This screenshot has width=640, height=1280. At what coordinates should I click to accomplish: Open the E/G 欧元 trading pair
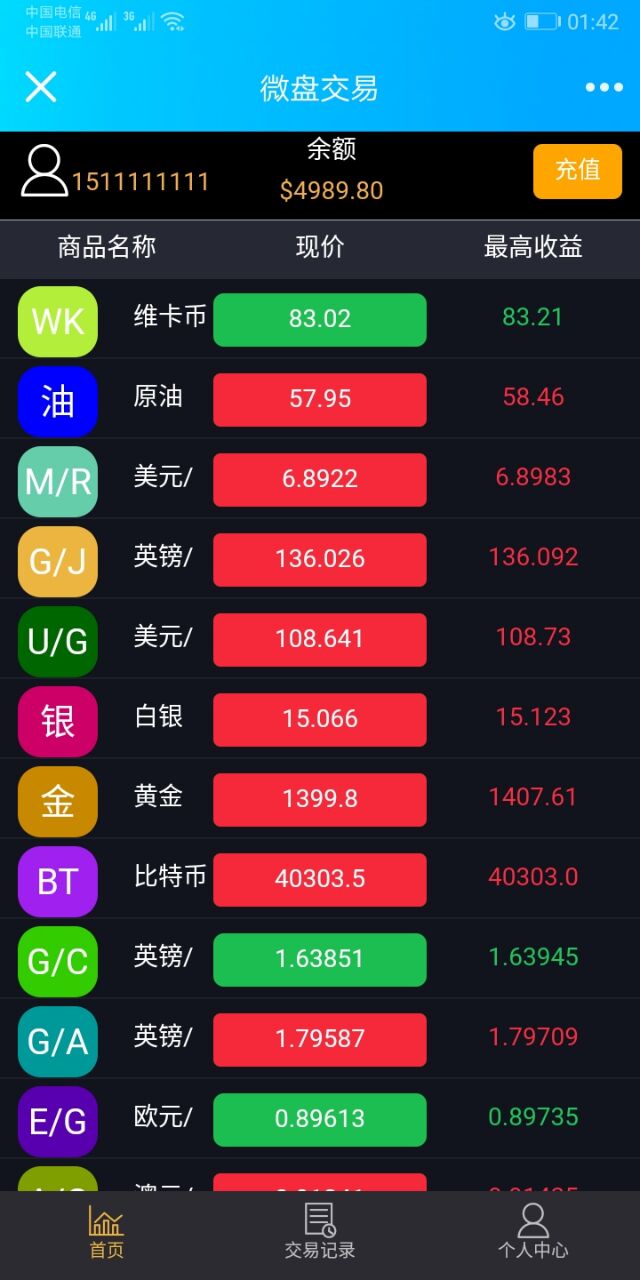pos(320,1119)
